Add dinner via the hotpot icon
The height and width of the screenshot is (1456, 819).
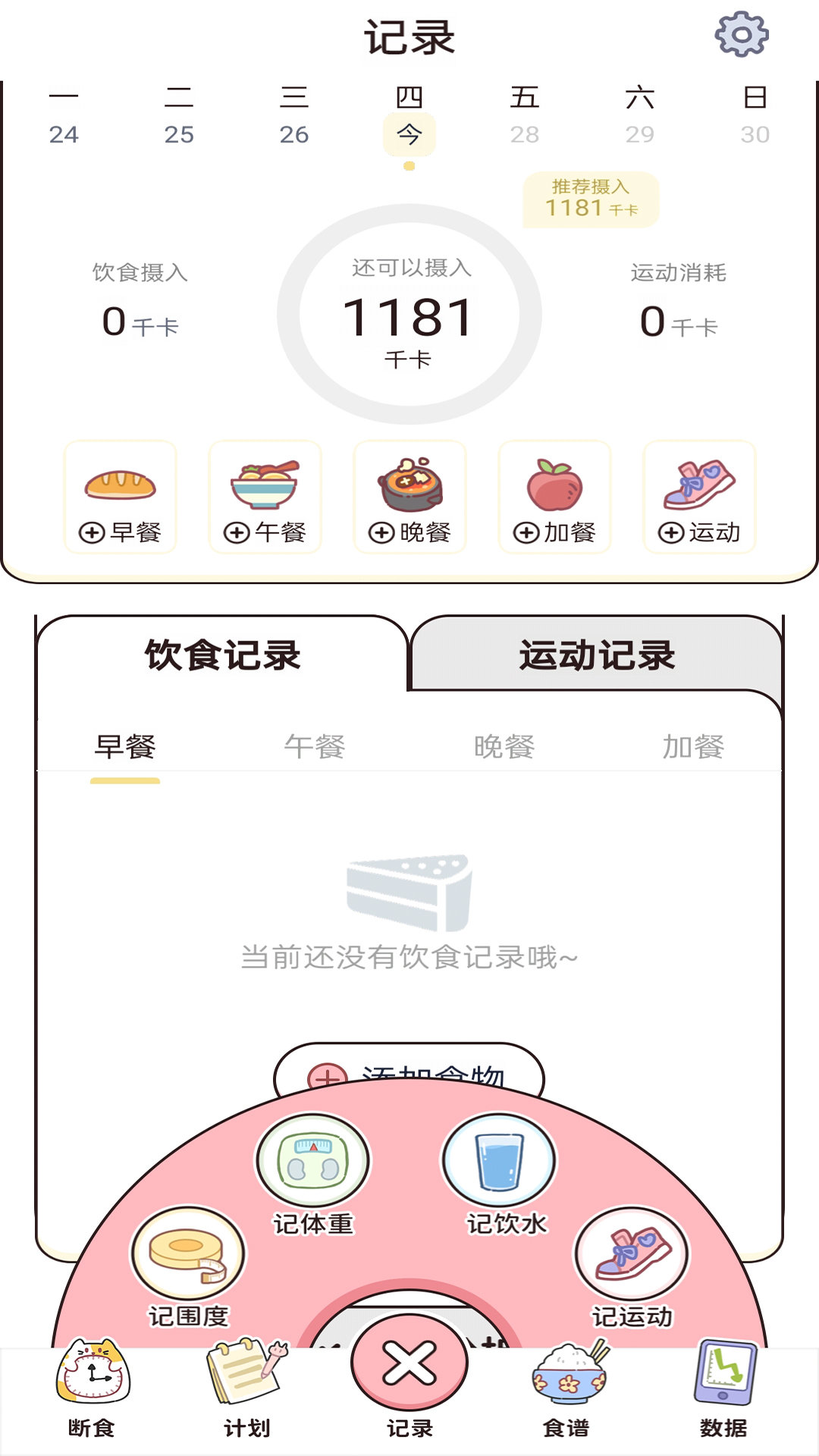pyautogui.click(x=409, y=497)
